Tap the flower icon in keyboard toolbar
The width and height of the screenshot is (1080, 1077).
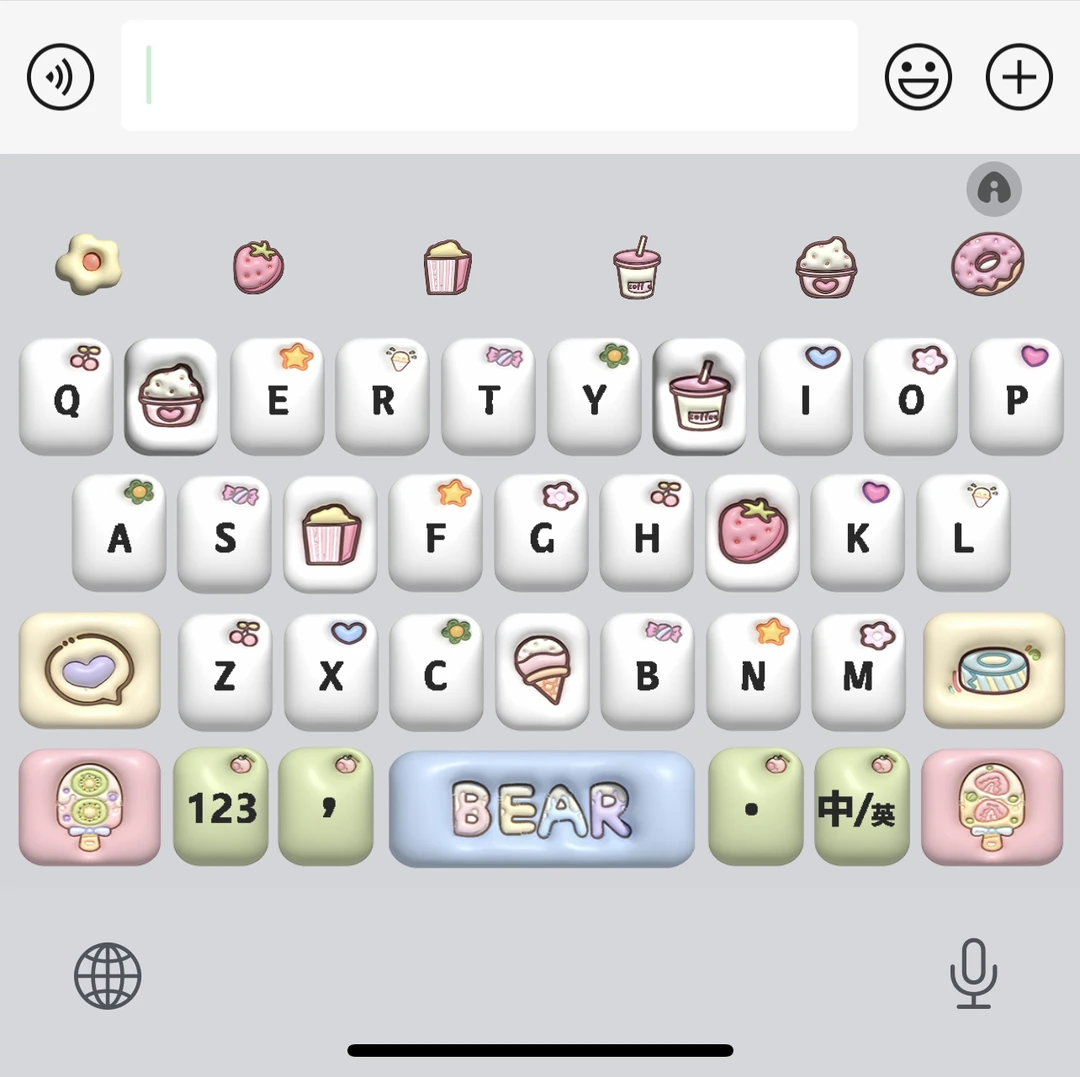88,264
